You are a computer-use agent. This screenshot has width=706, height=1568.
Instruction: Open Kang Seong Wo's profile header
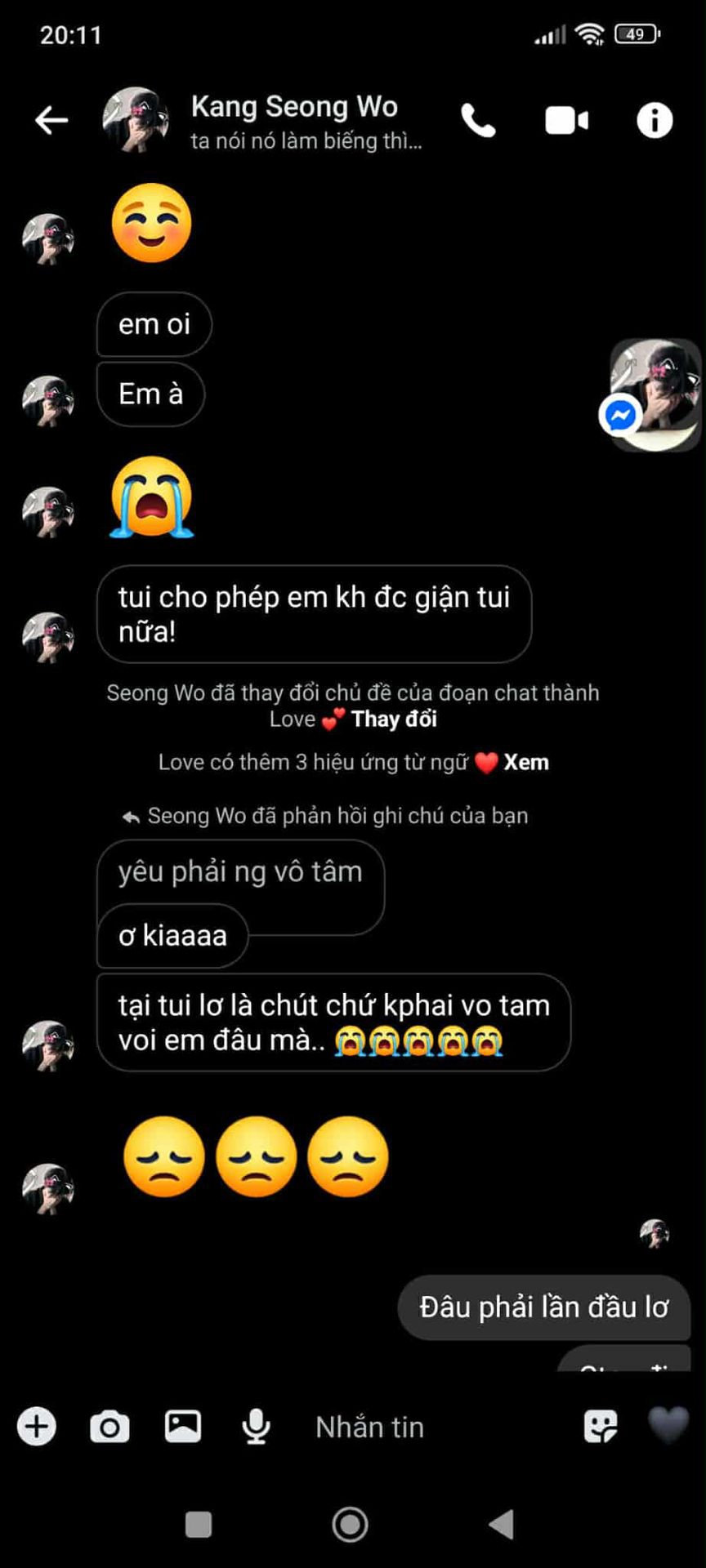tap(294, 121)
